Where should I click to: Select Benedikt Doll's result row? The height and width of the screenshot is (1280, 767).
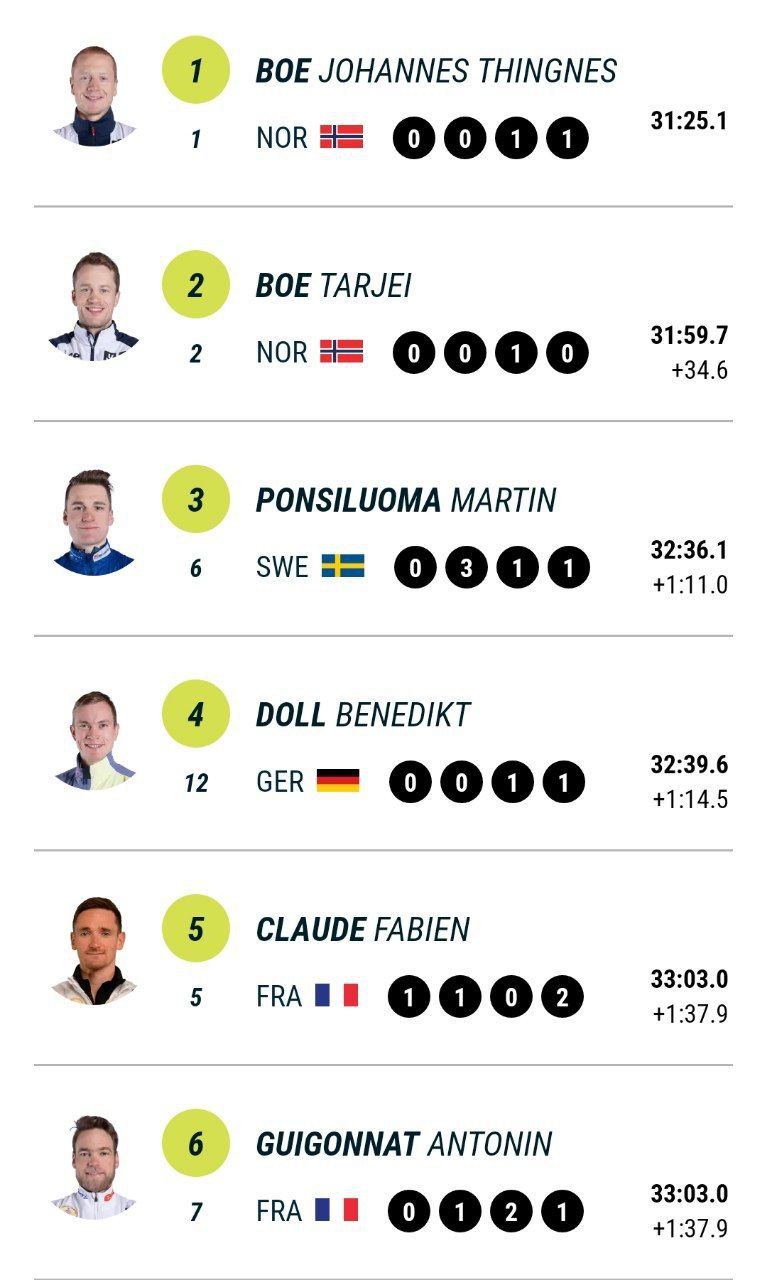383,744
